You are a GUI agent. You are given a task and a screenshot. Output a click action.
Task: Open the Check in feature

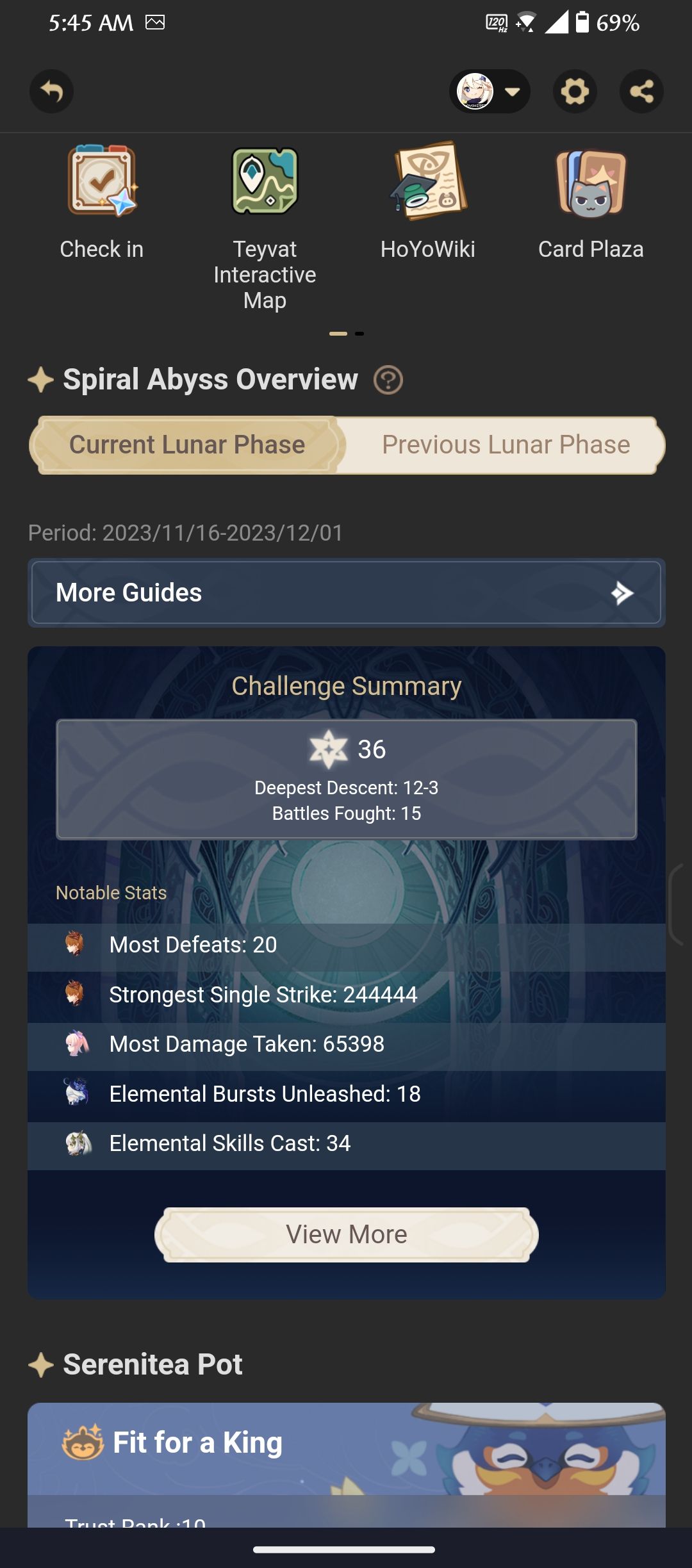click(x=101, y=181)
